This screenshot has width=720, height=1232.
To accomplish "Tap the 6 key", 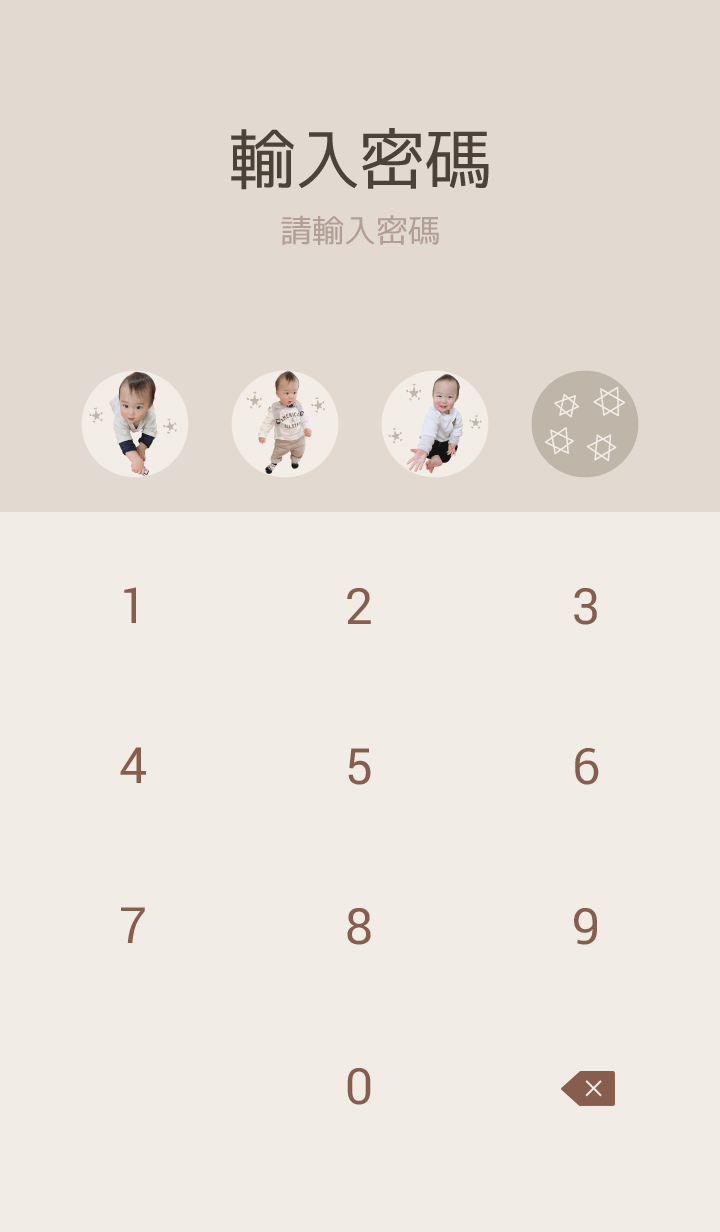I will 586,767.
